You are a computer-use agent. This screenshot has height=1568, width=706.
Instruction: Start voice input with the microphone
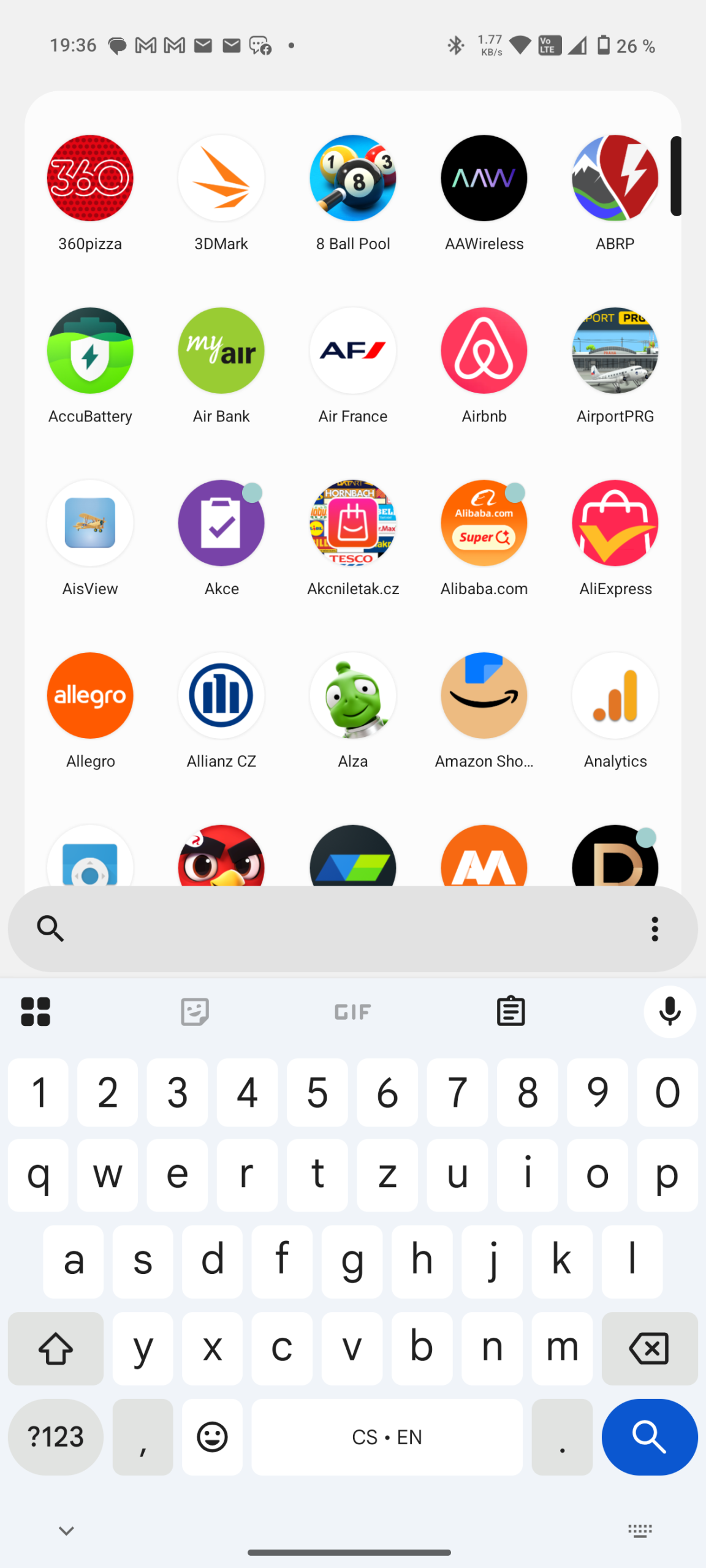click(x=670, y=1012)
